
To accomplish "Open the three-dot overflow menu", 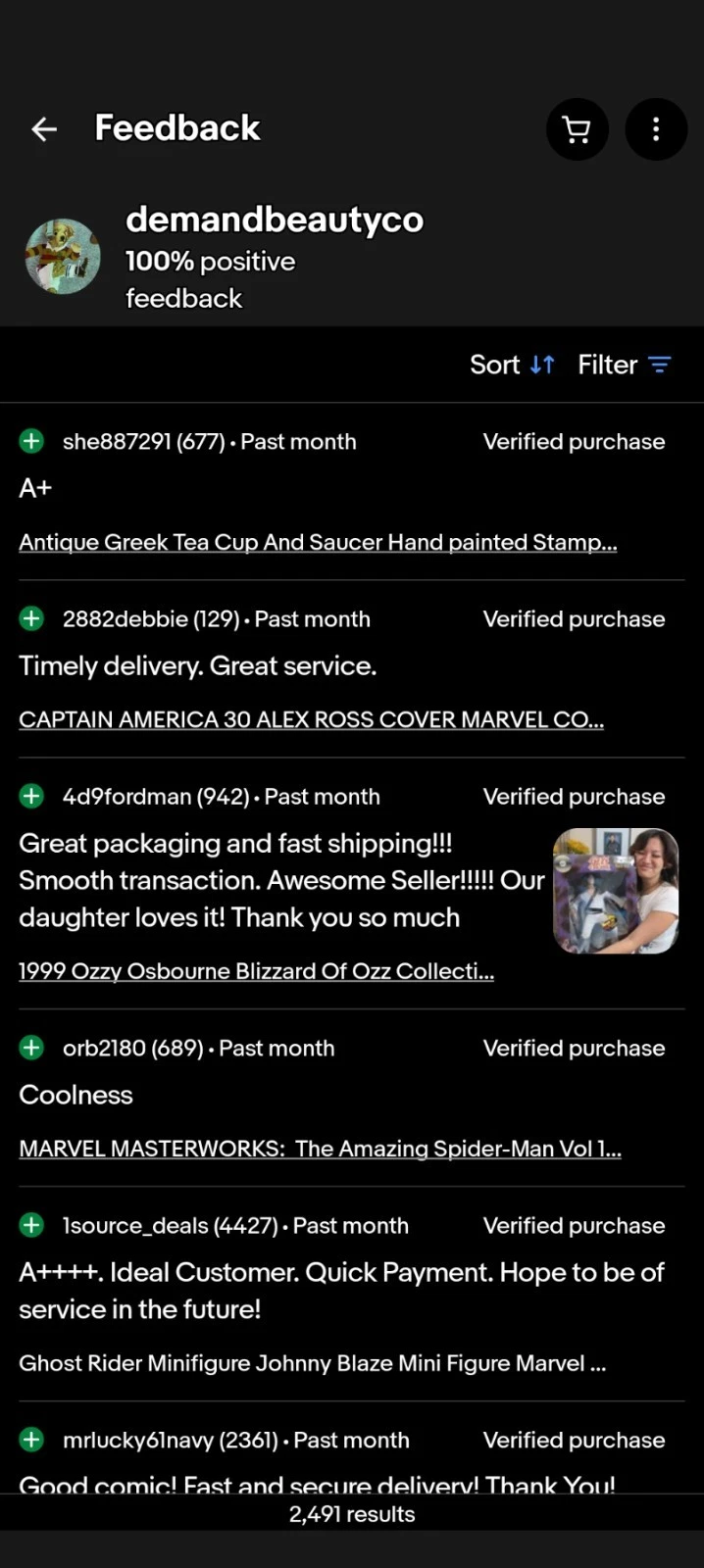I will coord(655,128).
